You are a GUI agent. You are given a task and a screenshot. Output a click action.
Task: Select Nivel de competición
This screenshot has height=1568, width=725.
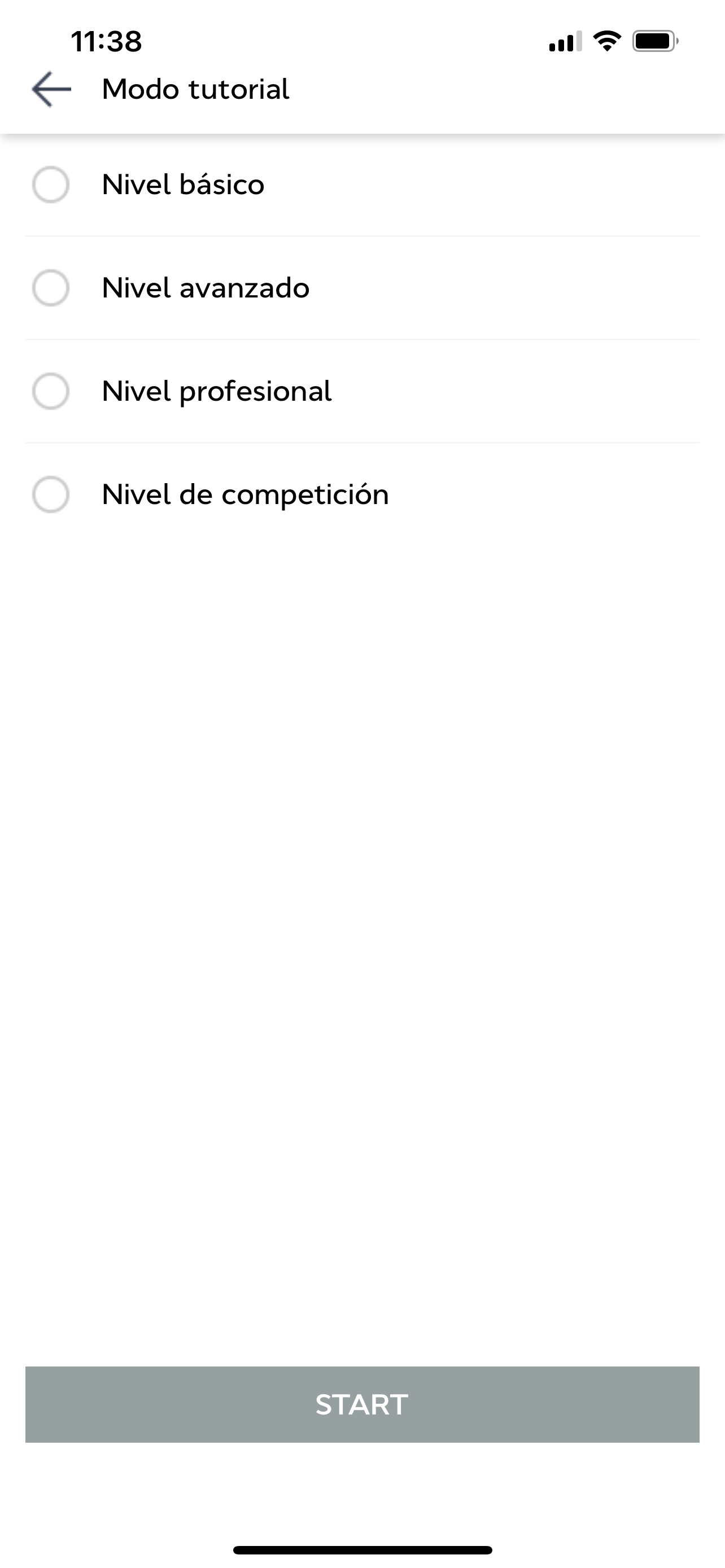[x=362, y=494]
